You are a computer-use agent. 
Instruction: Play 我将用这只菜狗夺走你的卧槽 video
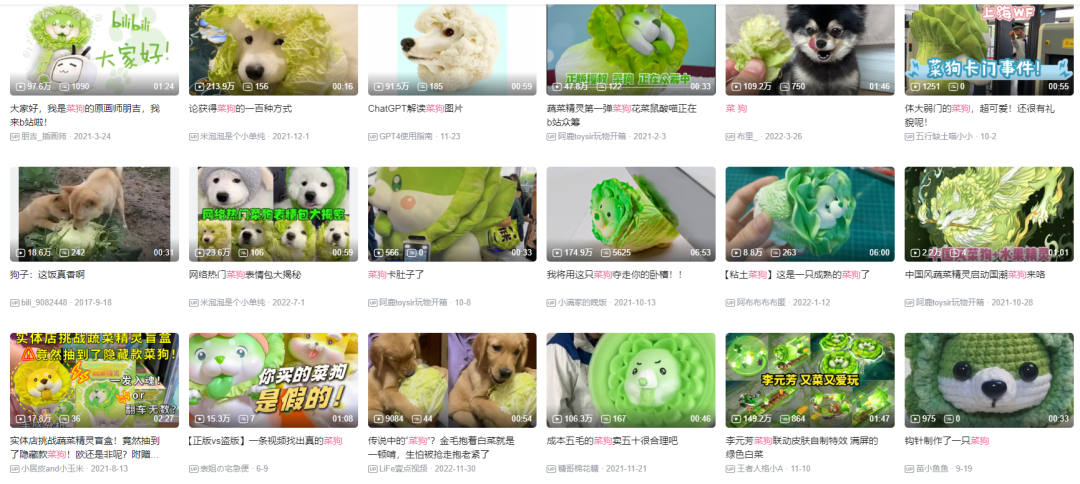click(630, 214)
